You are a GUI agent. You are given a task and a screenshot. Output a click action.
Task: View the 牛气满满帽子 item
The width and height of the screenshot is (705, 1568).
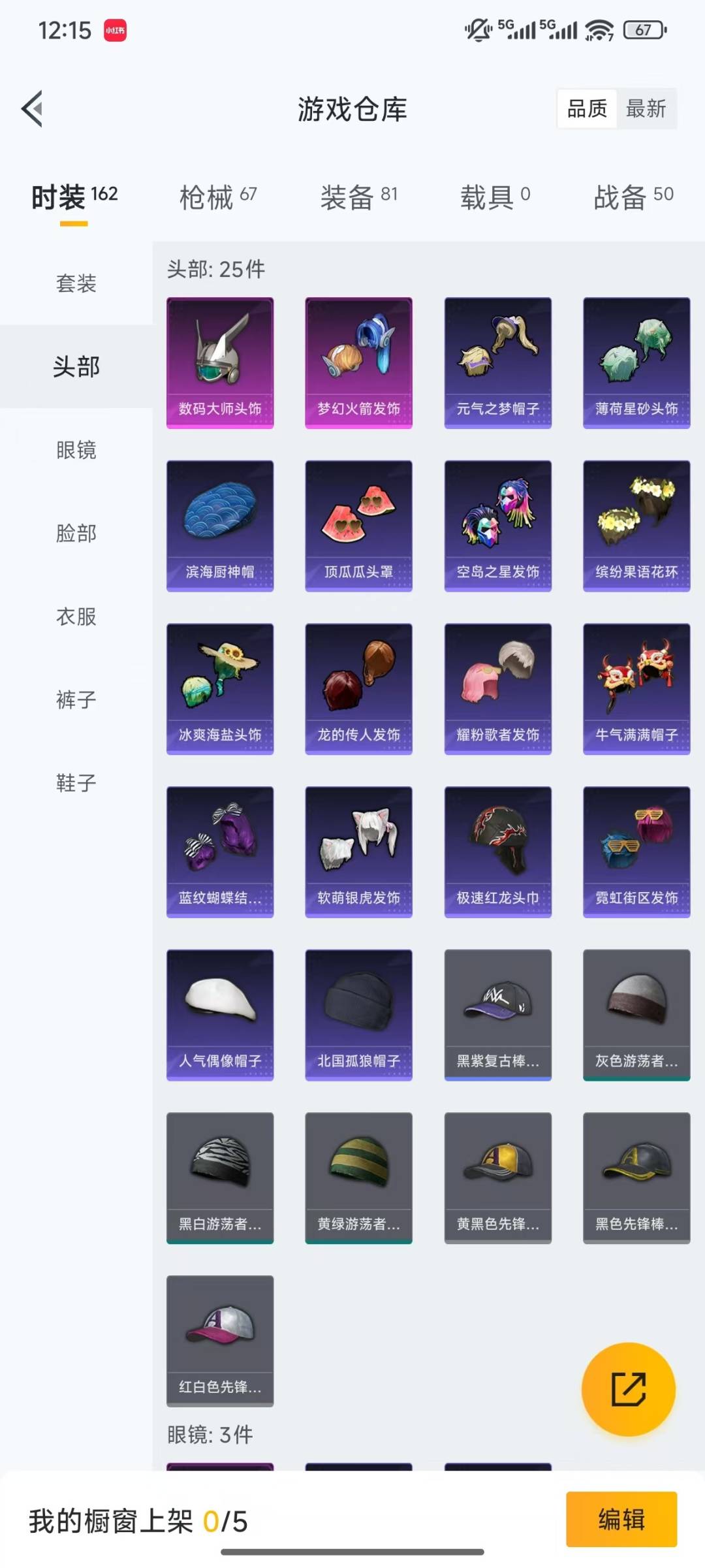point(636,688)
